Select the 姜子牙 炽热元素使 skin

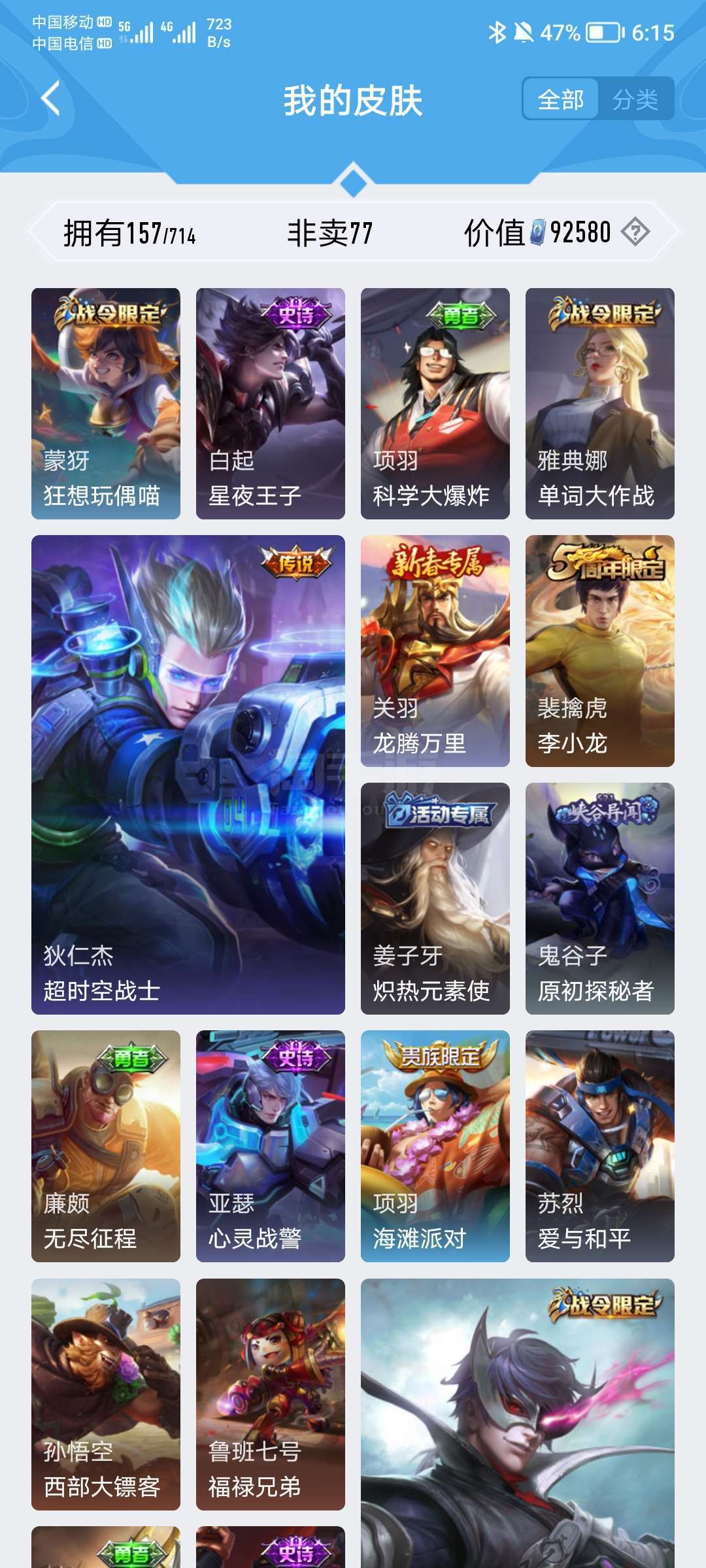(435, 898)
